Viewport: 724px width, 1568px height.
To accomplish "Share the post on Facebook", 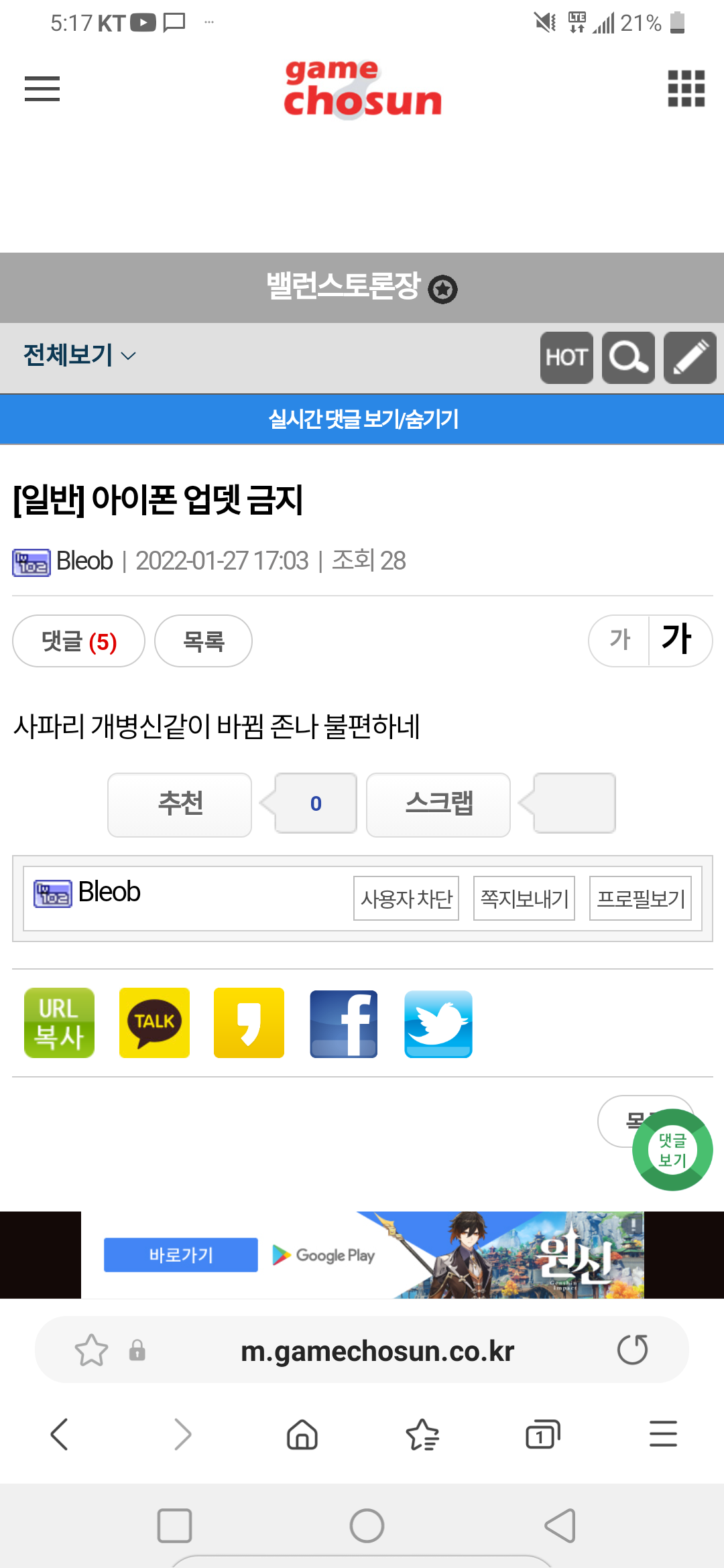I will (343, 1023).
